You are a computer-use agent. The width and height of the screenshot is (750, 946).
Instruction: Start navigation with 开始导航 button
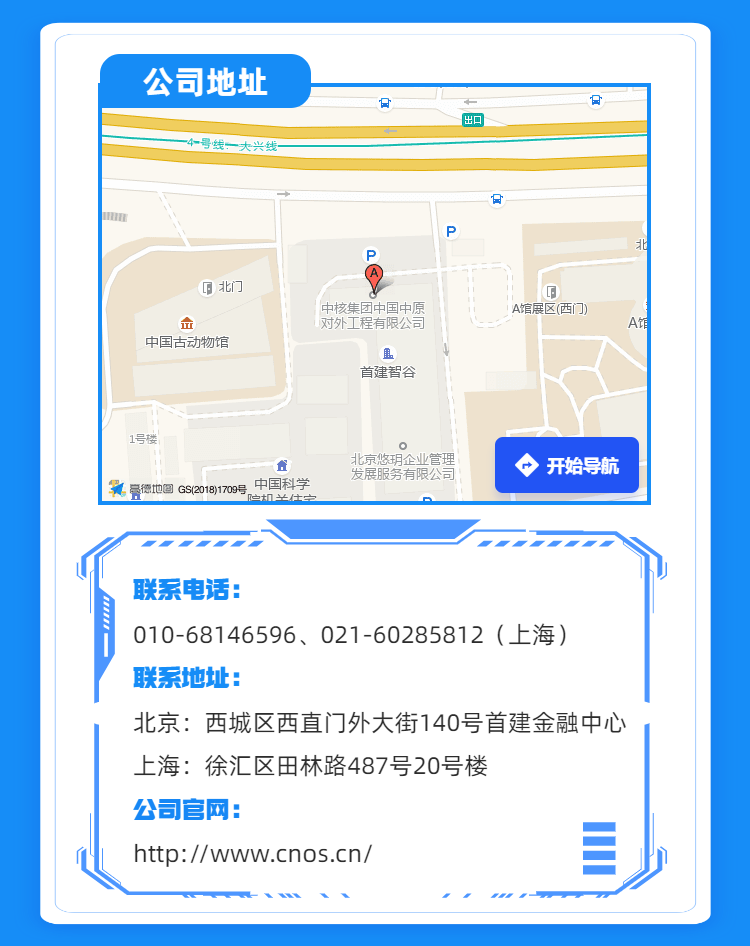(x=567, y=465)
